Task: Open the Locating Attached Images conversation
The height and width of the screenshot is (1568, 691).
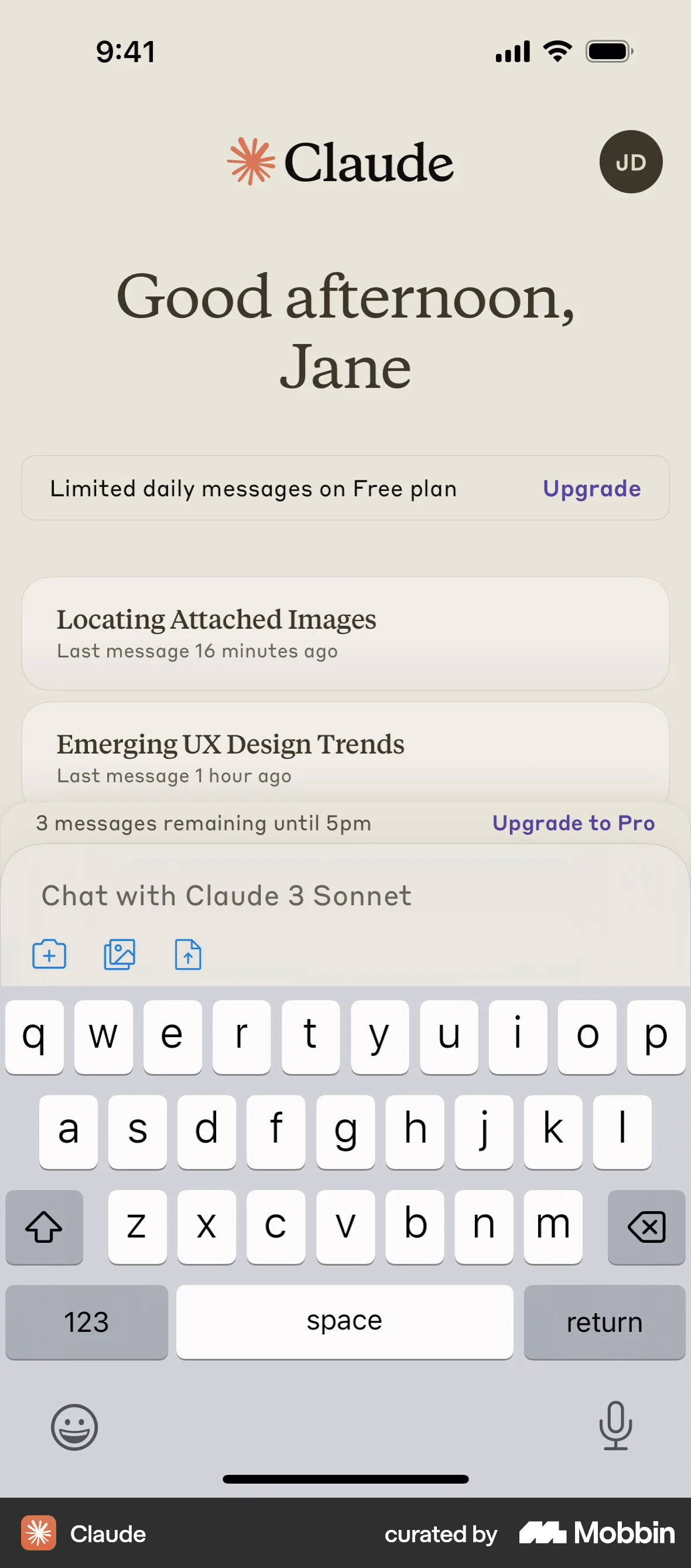Action: [x=345, y=633]
